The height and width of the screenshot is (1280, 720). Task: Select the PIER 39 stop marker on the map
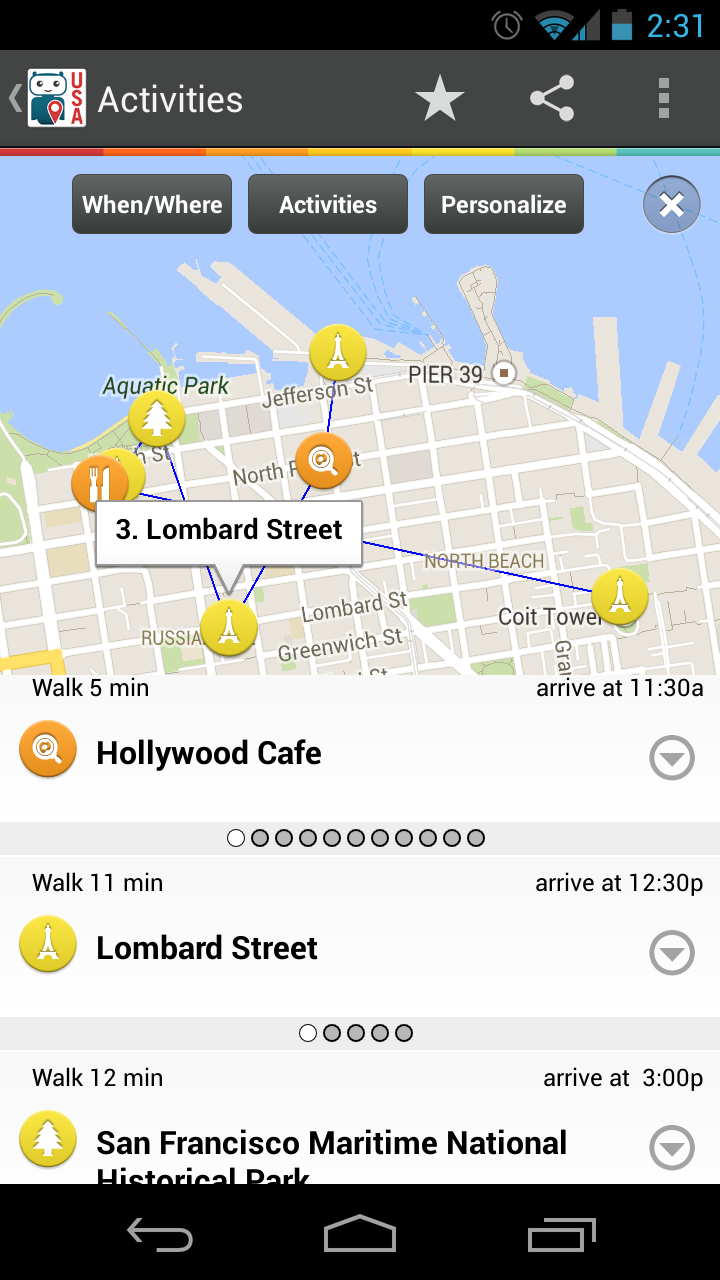pyautogui.click(x=505, y=371)
